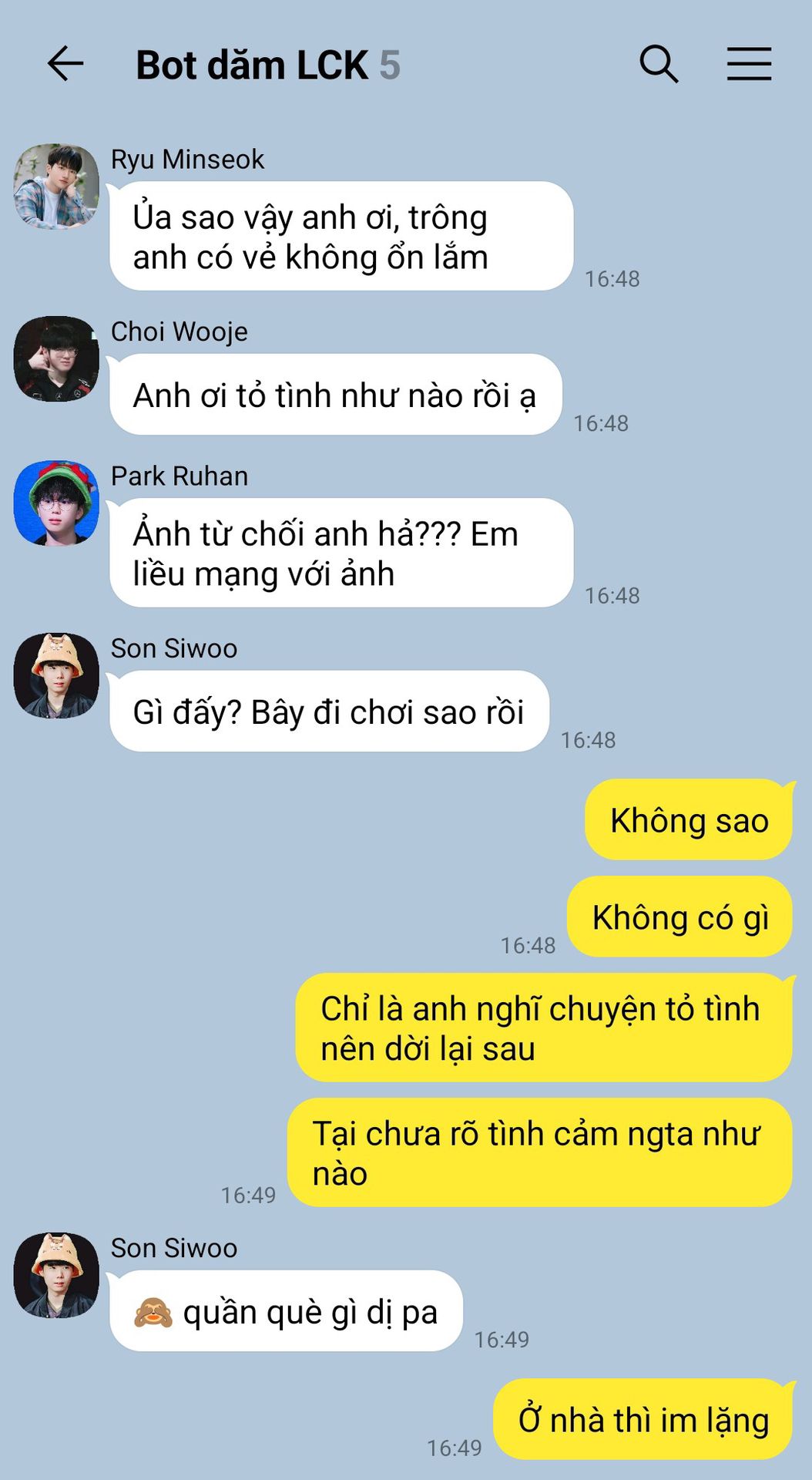Screen dimensions: 812x1480
Task: Open Park Ruhan's avatar
Action: pos(56,503)
